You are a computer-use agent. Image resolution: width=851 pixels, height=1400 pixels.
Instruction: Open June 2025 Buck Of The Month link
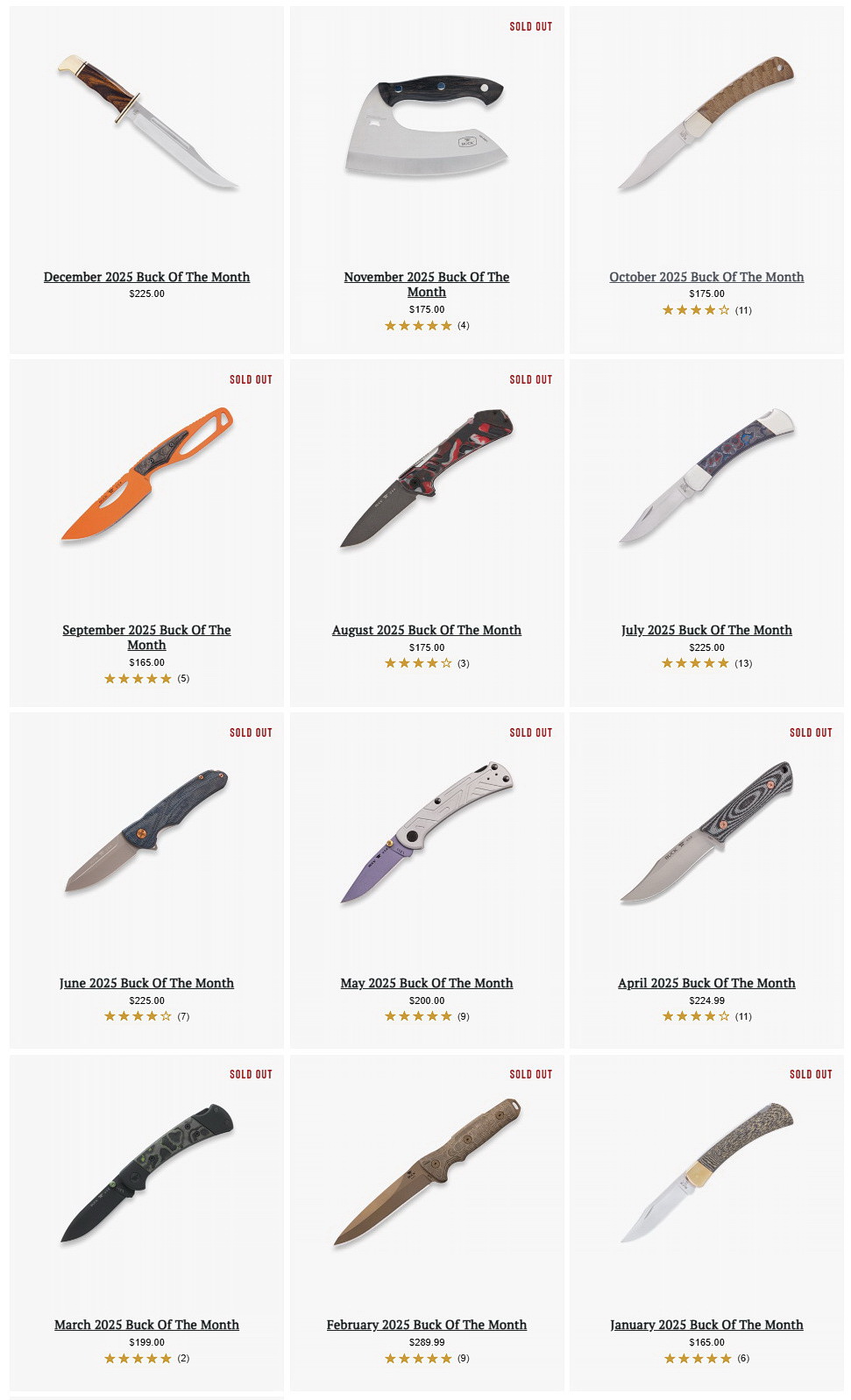(146, 983)
